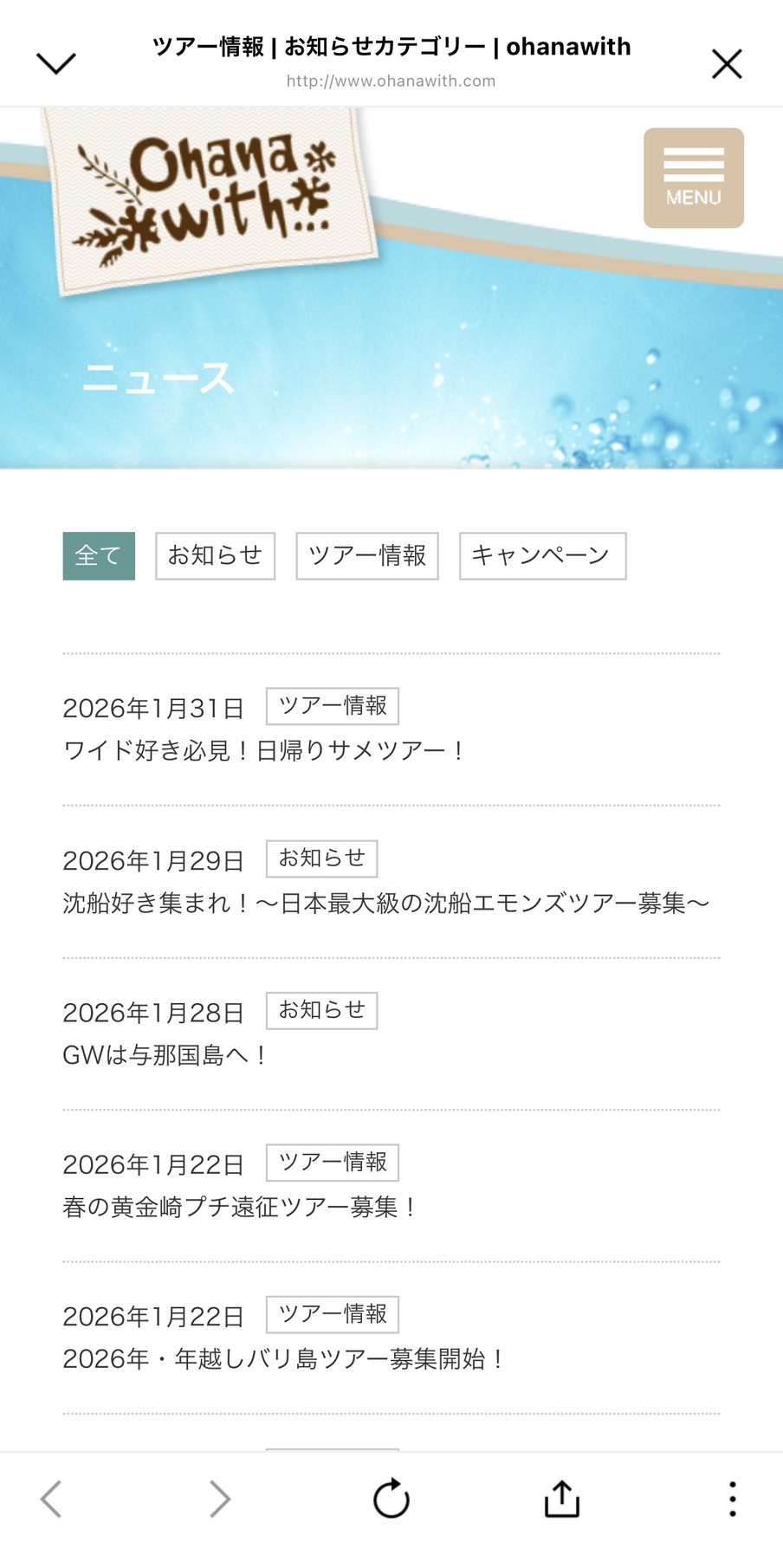783x1568 pixels.
Task: Minimize the browser with the down chevron
Action: click(56, 63)
